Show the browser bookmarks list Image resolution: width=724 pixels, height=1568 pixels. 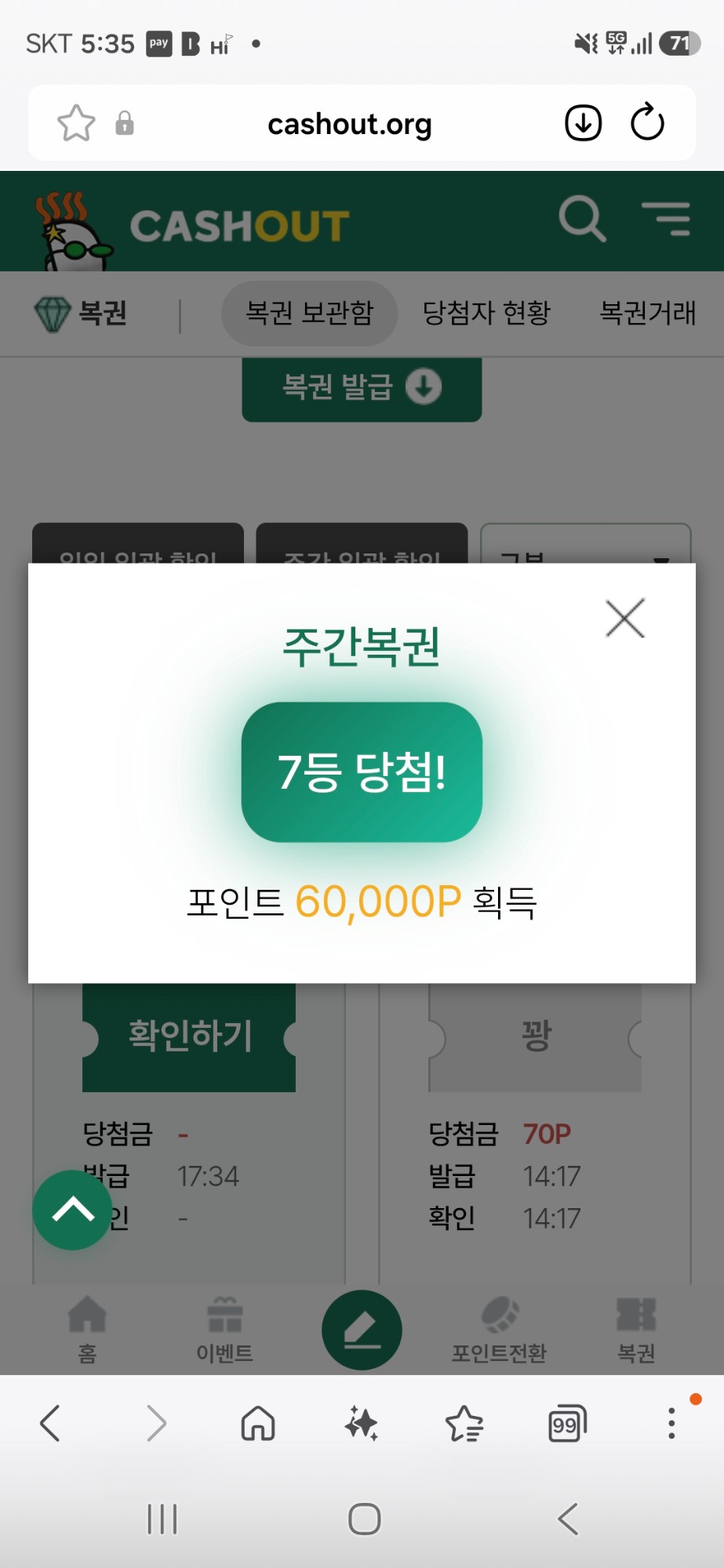coord(464,1423)
